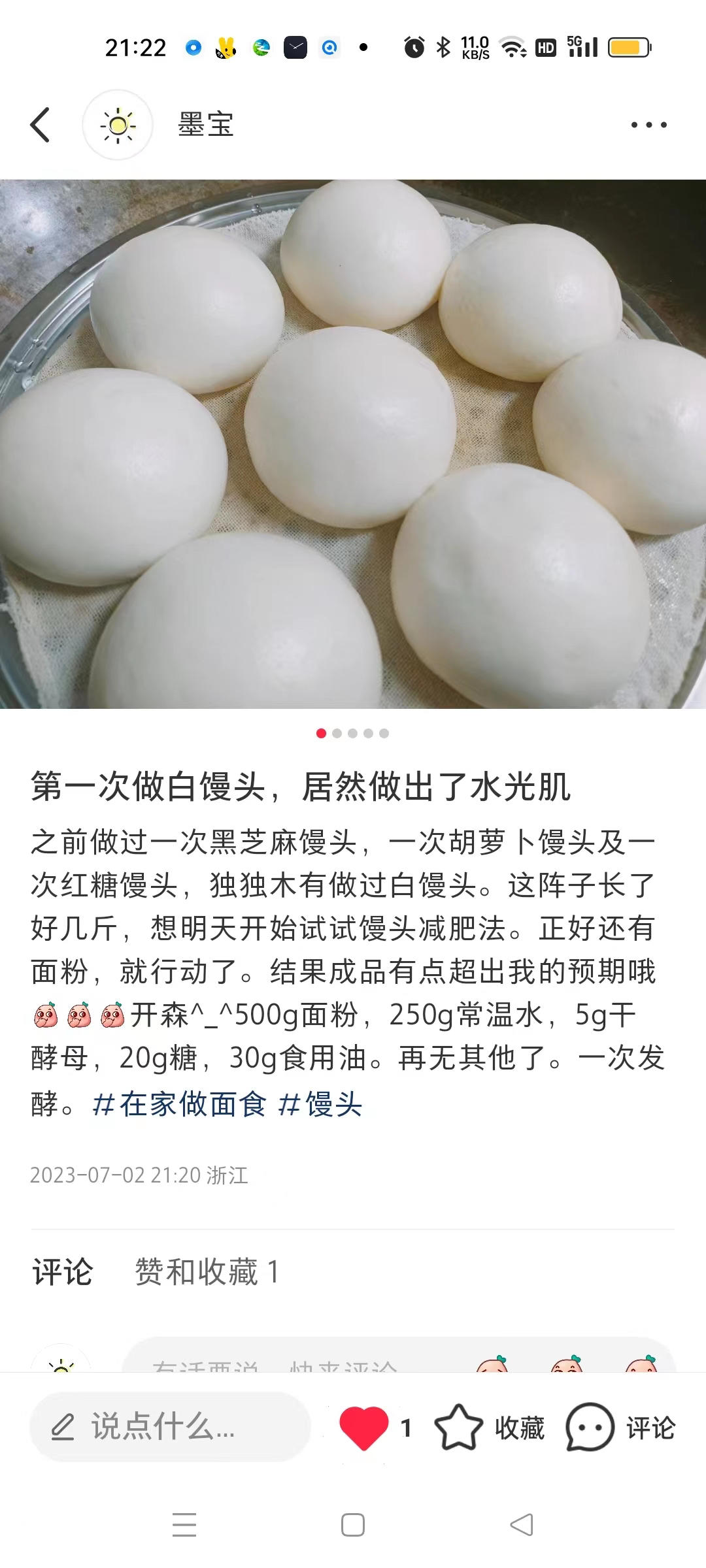706x1568 pixels.
Task: Open the steamed buns photo
Action: click(353, 444)
